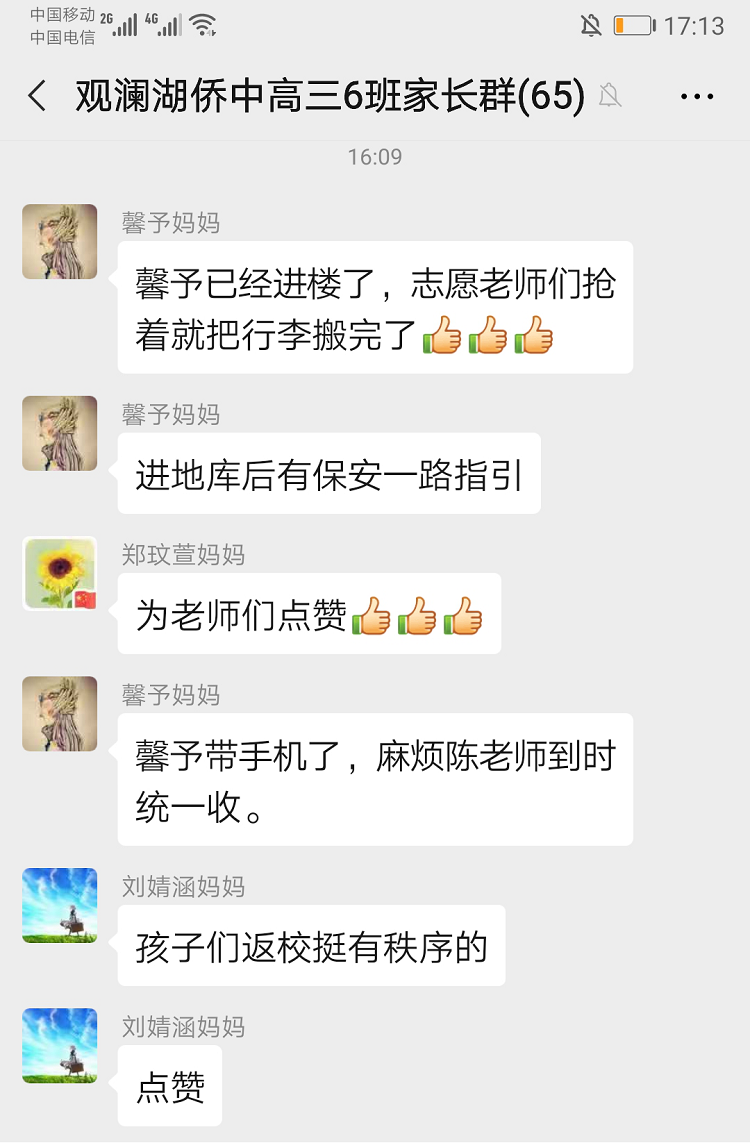Open 郑玟萱妈妈's sunflower avatar profile
Screen dimensions: 750x1143
coord(60,573)
